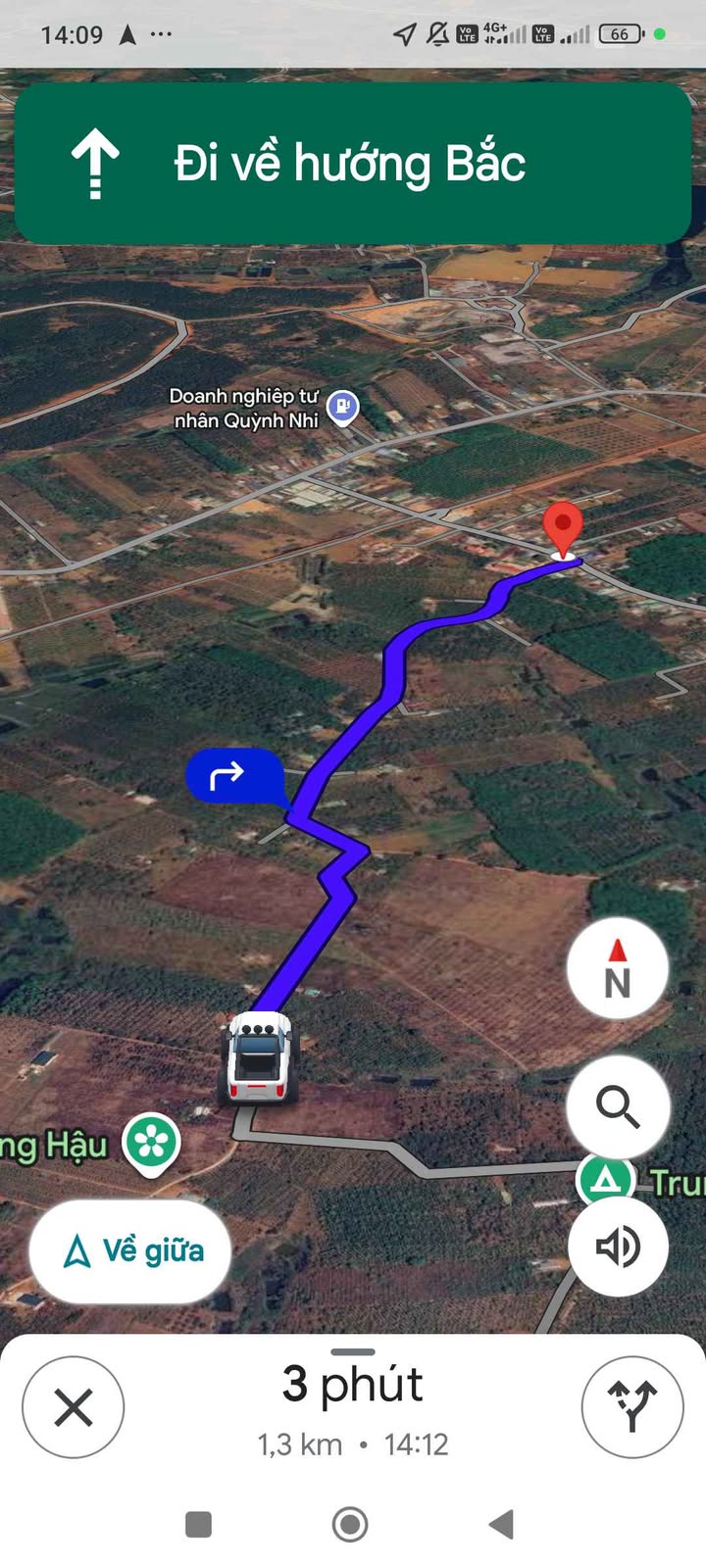
Task: Open the Đi về hướng Bắc direction banner
Action: point(353,163)
